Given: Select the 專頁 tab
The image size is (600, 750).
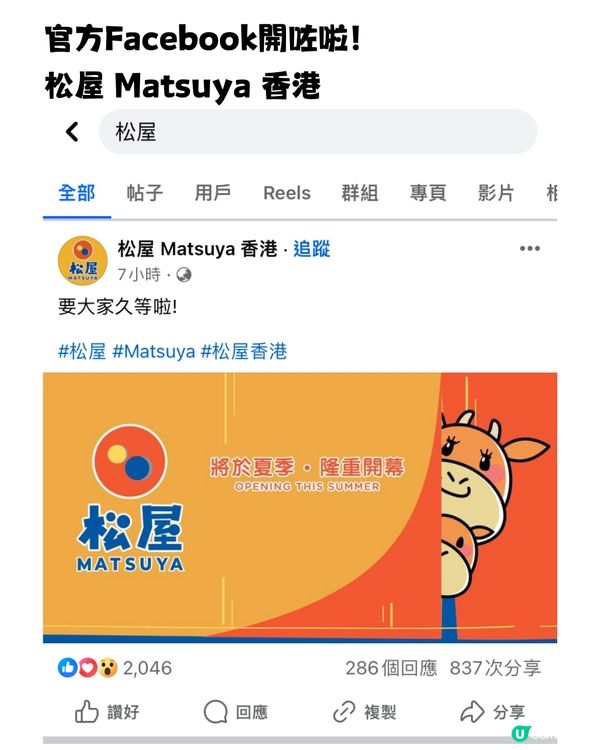Looking at the screenshot, I should coord(428,193).
